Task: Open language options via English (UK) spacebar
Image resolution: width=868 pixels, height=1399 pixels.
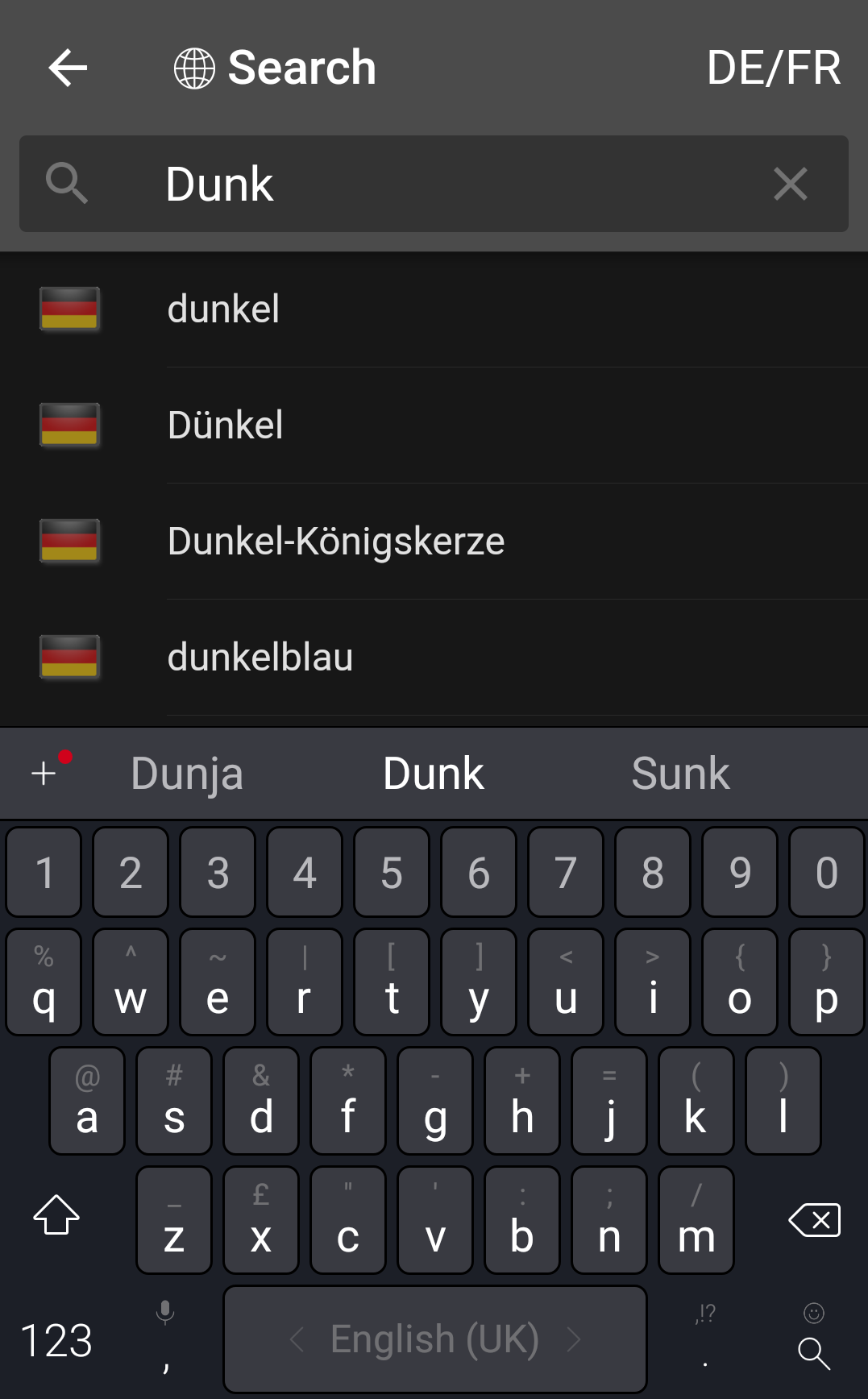Action: tap(434, 1339)
